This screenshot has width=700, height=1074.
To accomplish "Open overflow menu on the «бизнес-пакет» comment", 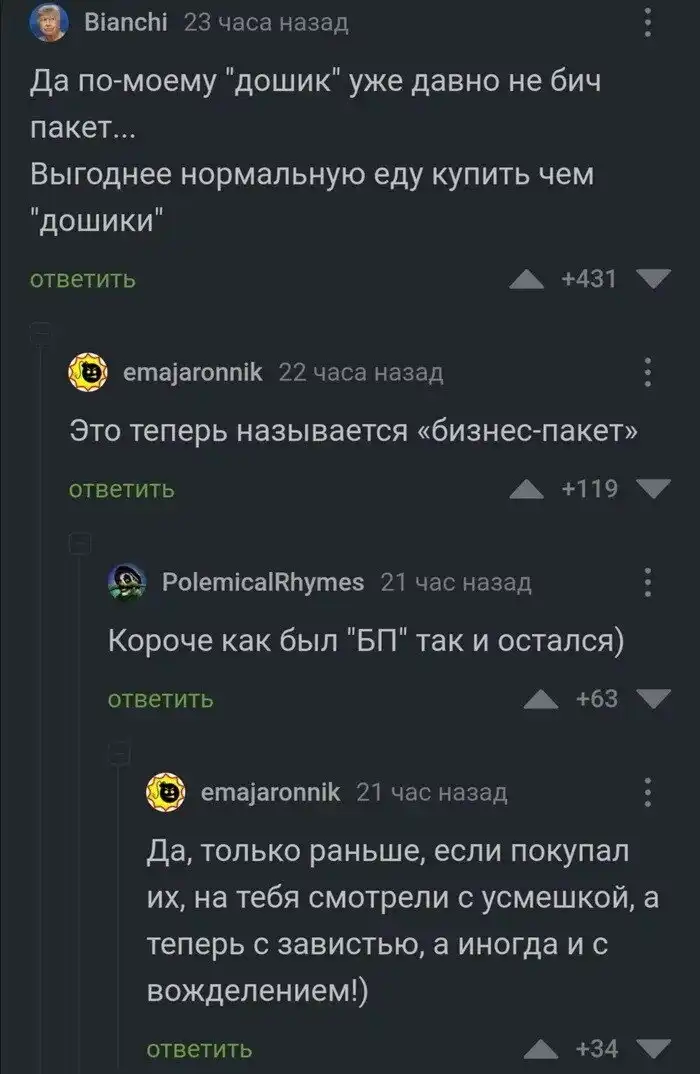I will (x=648, y=371).
